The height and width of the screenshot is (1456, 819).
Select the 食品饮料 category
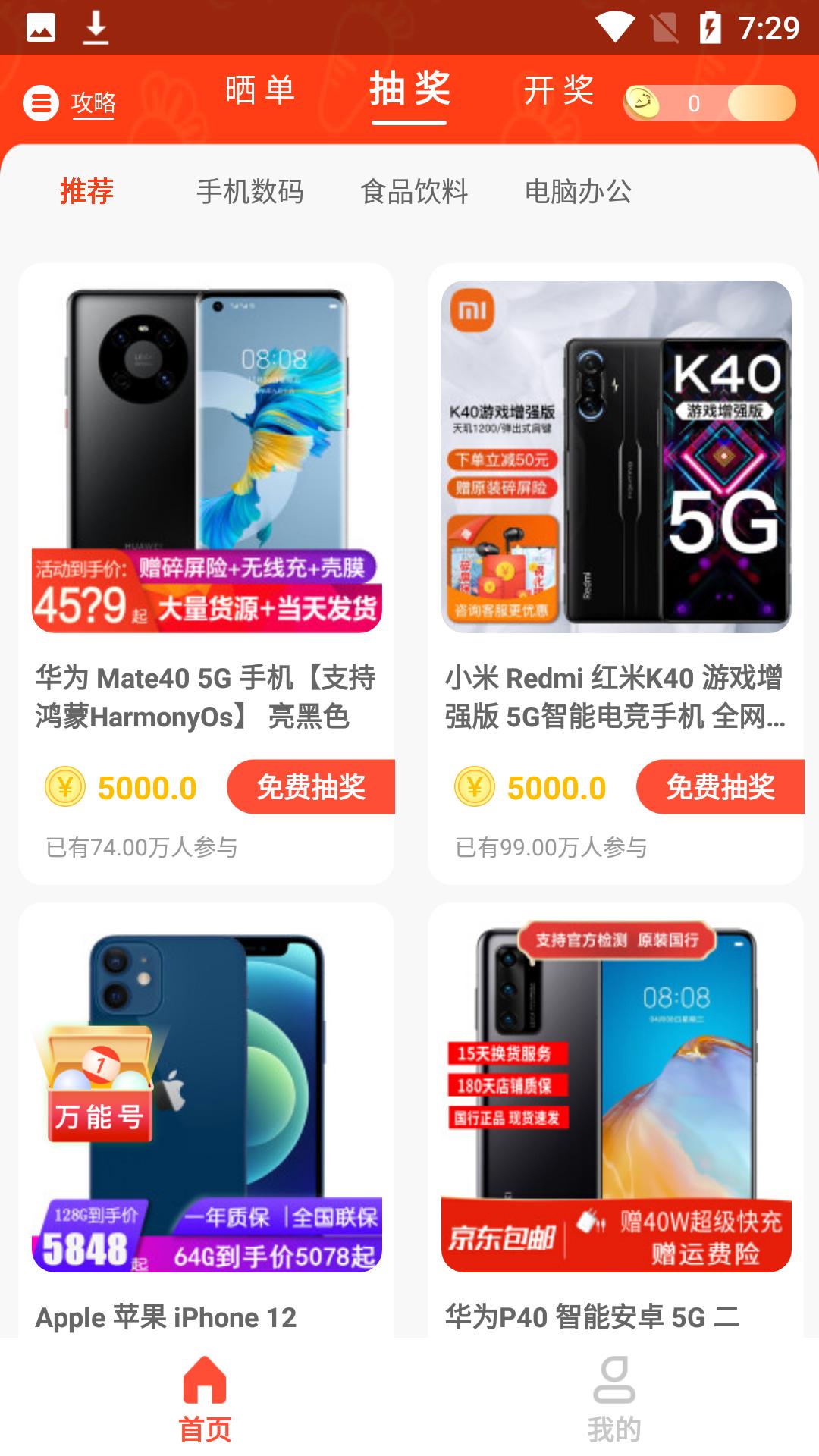click(x=416, y=193)
